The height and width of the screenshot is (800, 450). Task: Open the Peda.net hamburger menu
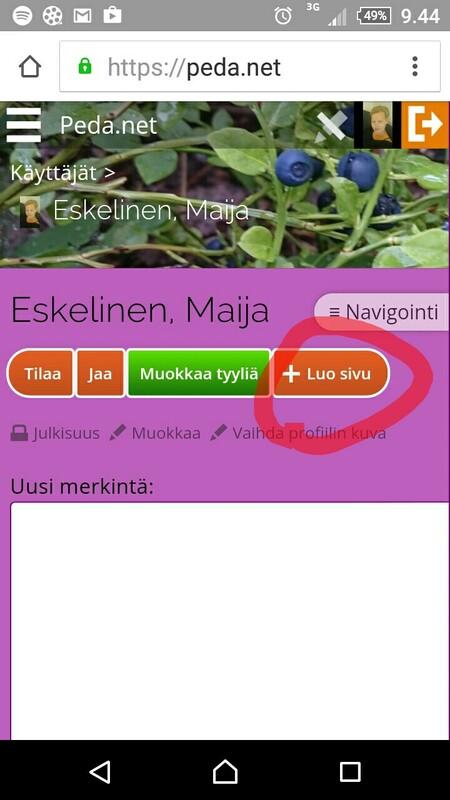click(x=23, y=124)
